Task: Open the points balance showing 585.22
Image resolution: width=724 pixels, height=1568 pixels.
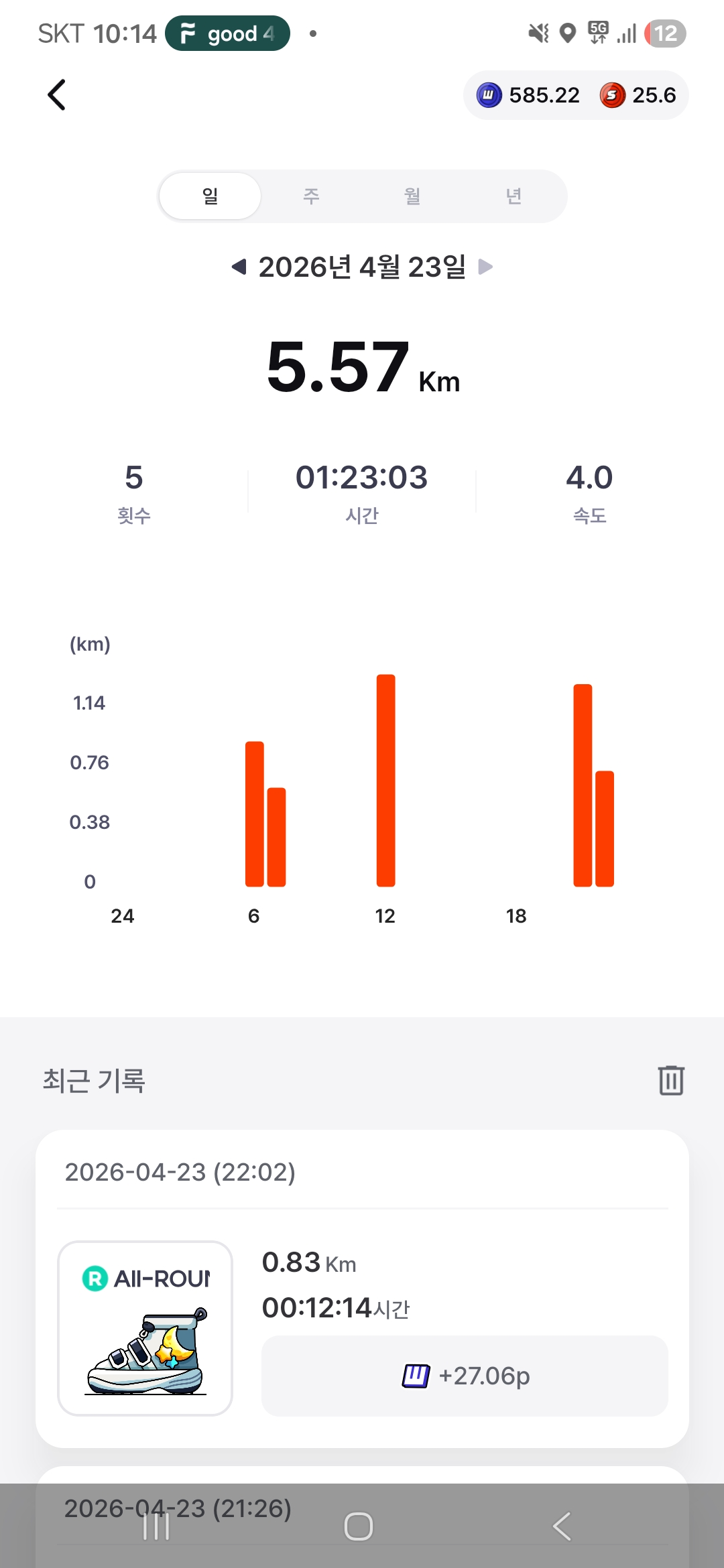Action: [529, 95]
